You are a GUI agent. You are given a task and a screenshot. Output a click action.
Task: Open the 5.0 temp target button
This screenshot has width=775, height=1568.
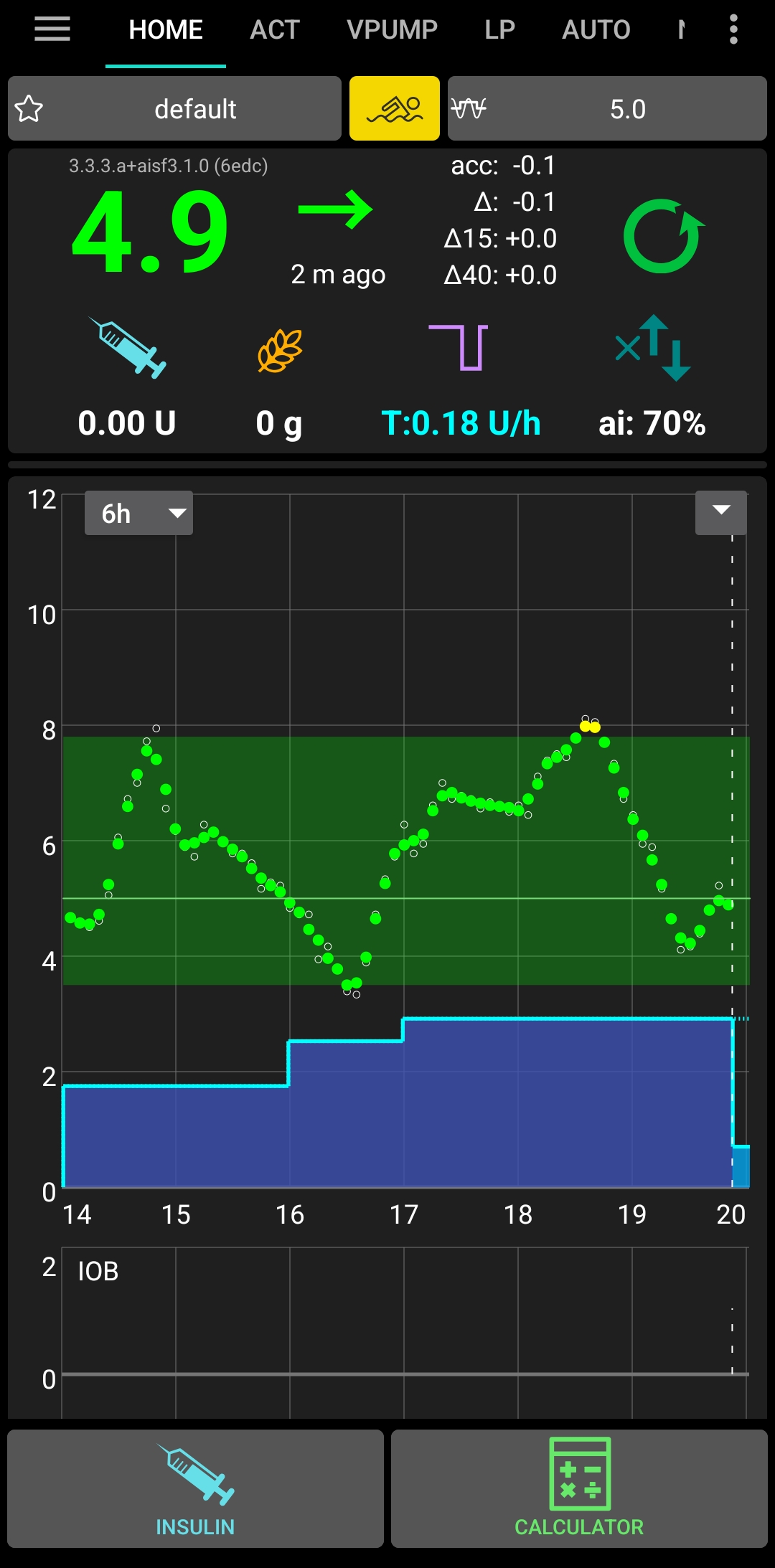click(607, 109)
